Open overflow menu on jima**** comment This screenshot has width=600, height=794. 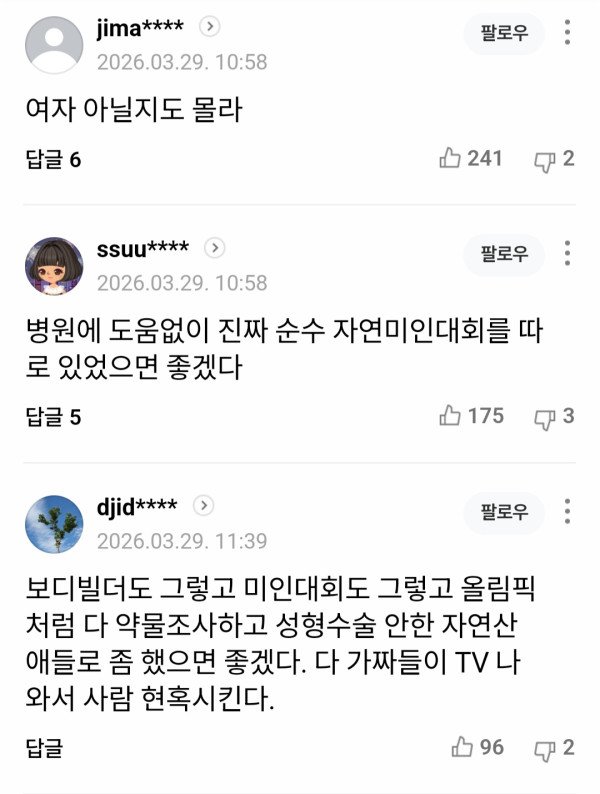(x=567, y=34)
